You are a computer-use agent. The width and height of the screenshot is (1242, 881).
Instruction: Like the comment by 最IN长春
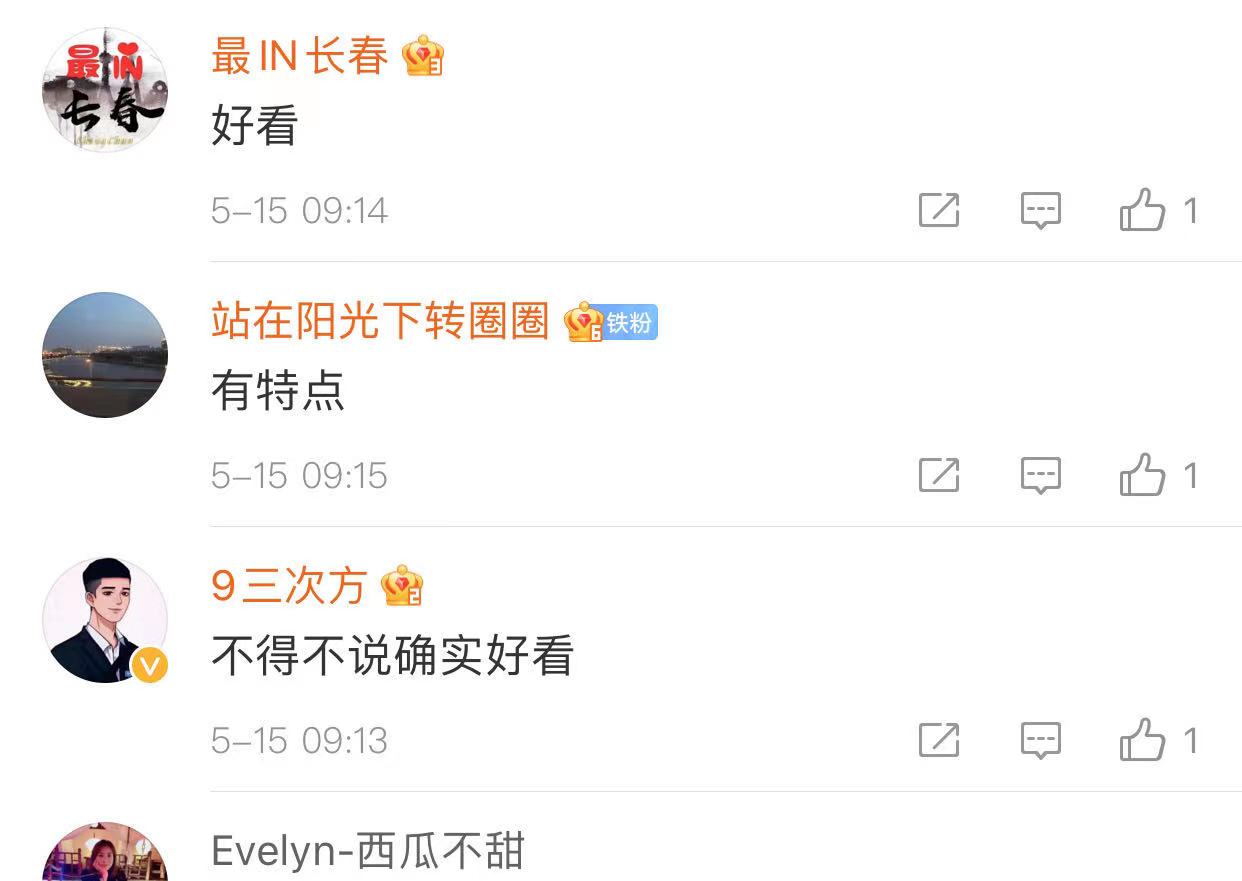pos(1143,210)
